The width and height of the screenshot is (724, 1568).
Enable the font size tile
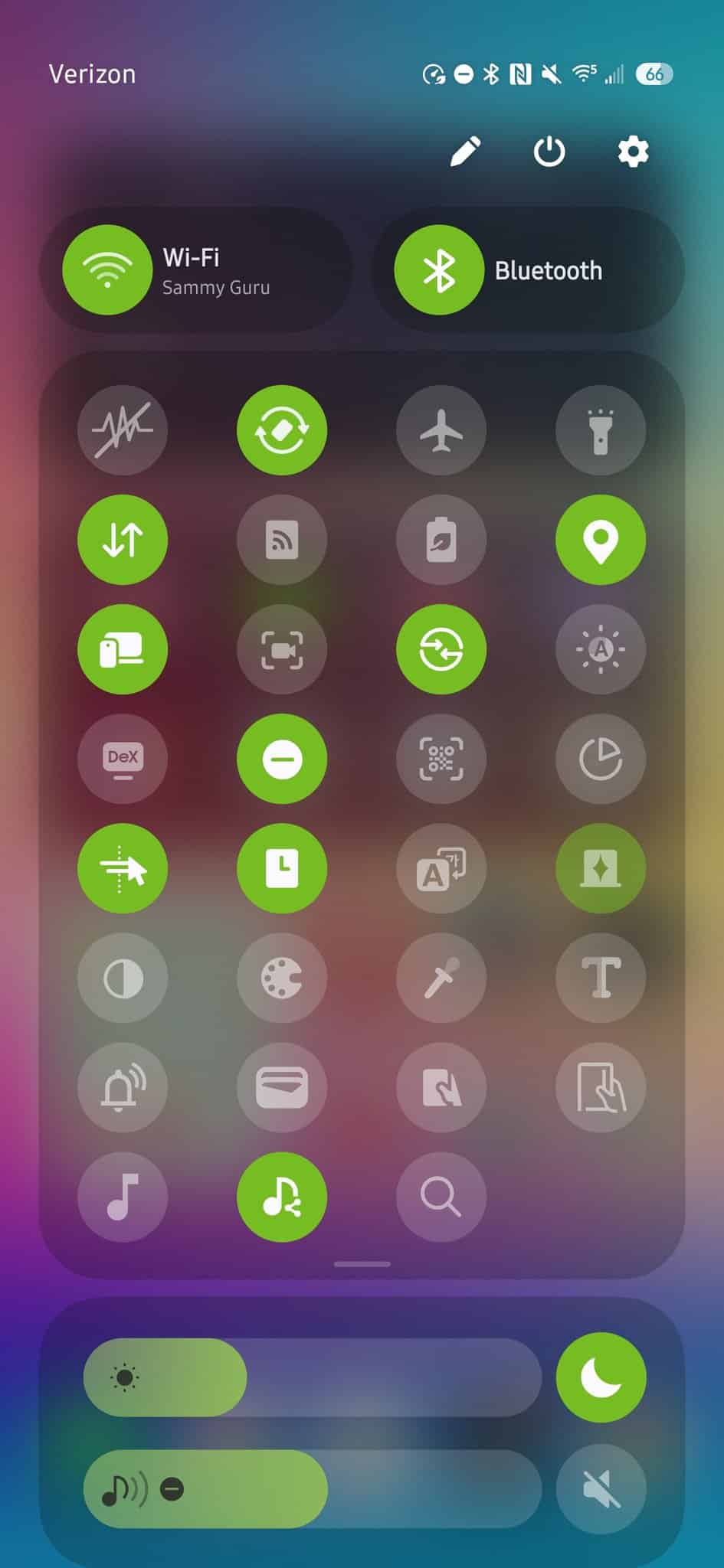pyautogui.click(x=601, y=978)
